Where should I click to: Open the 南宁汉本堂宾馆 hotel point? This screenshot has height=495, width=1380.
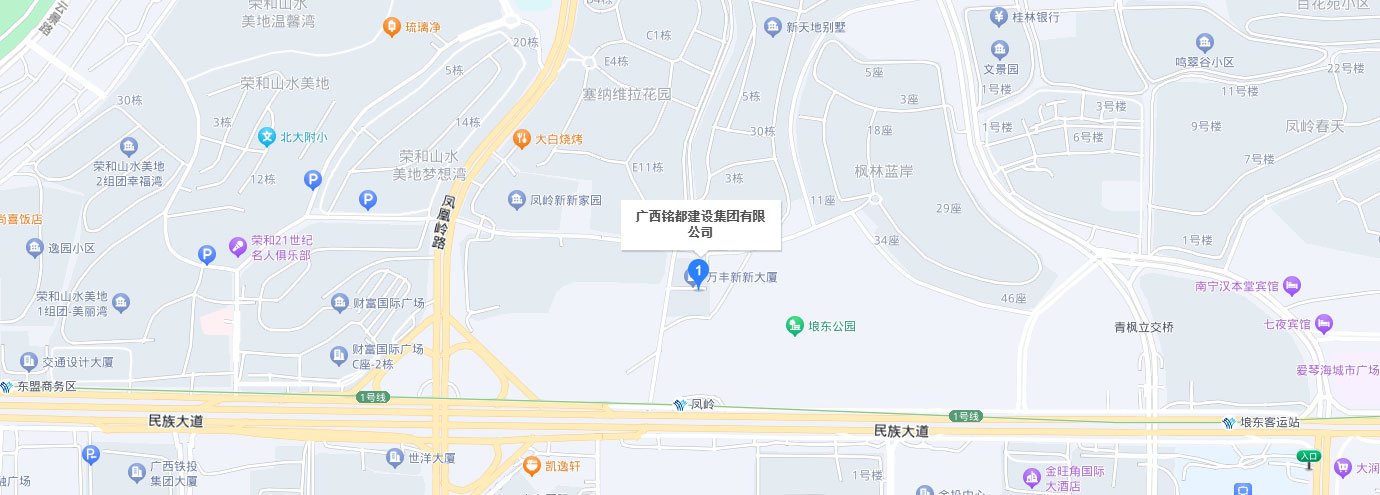(x=1292, y=286)
